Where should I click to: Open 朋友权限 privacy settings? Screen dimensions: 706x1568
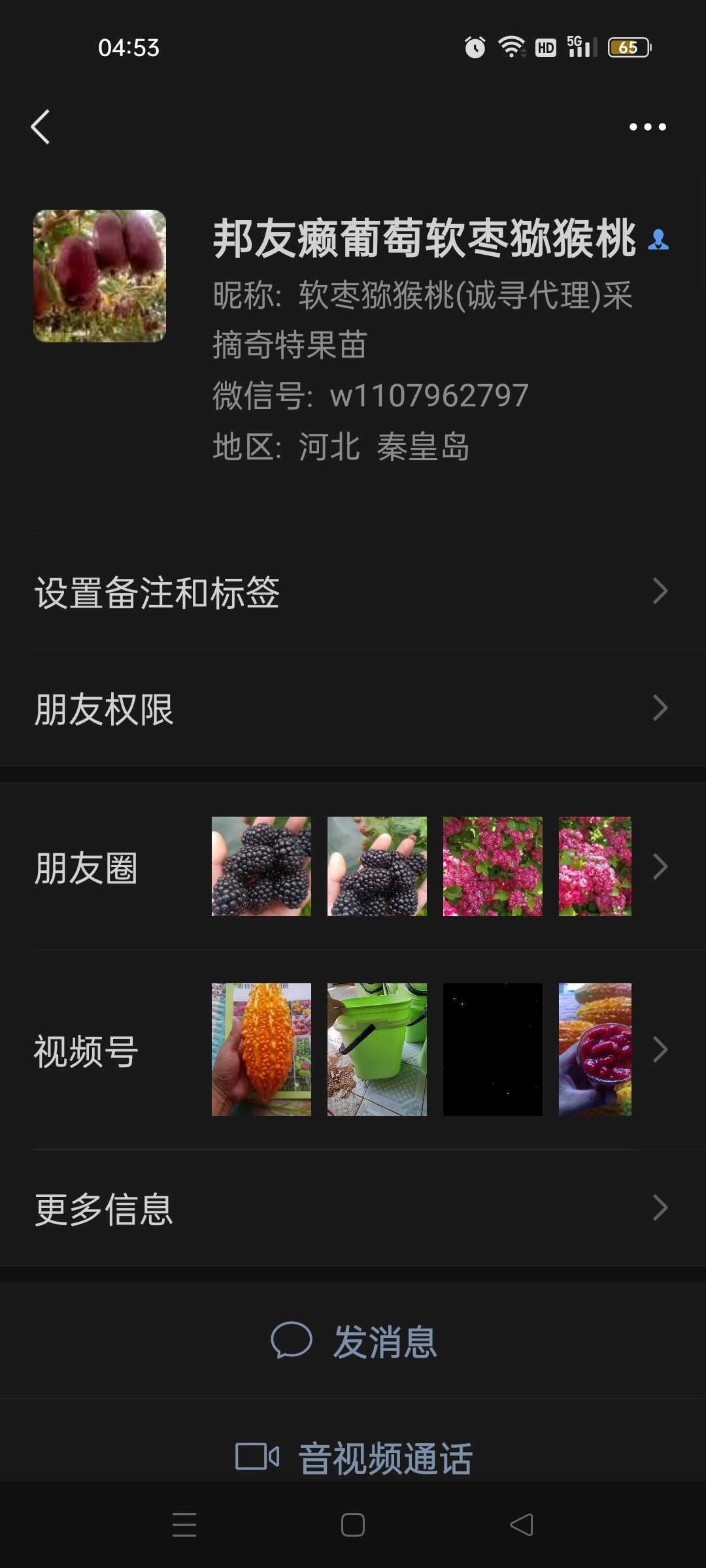pos(353,709)
